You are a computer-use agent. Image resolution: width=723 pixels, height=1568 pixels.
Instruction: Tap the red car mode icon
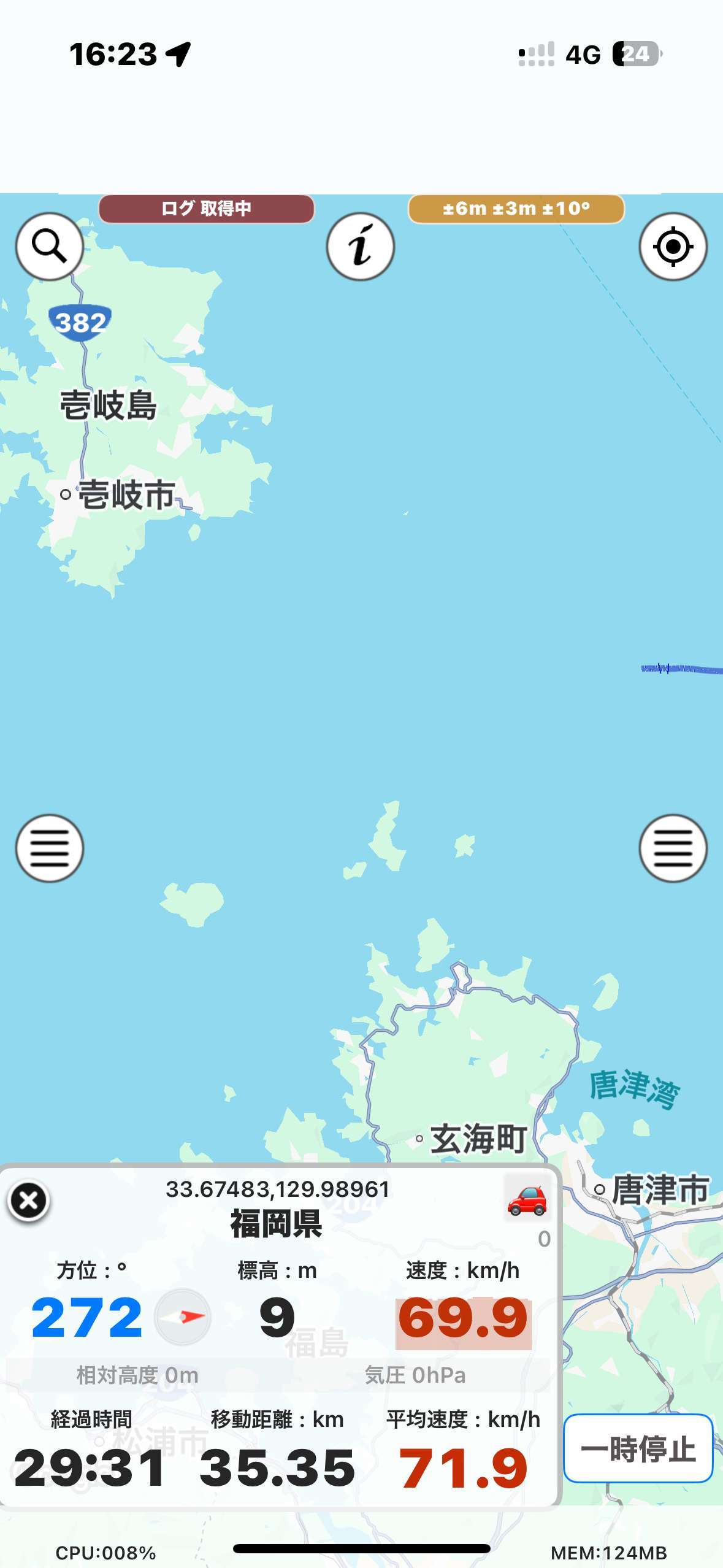pos(527,1199)
